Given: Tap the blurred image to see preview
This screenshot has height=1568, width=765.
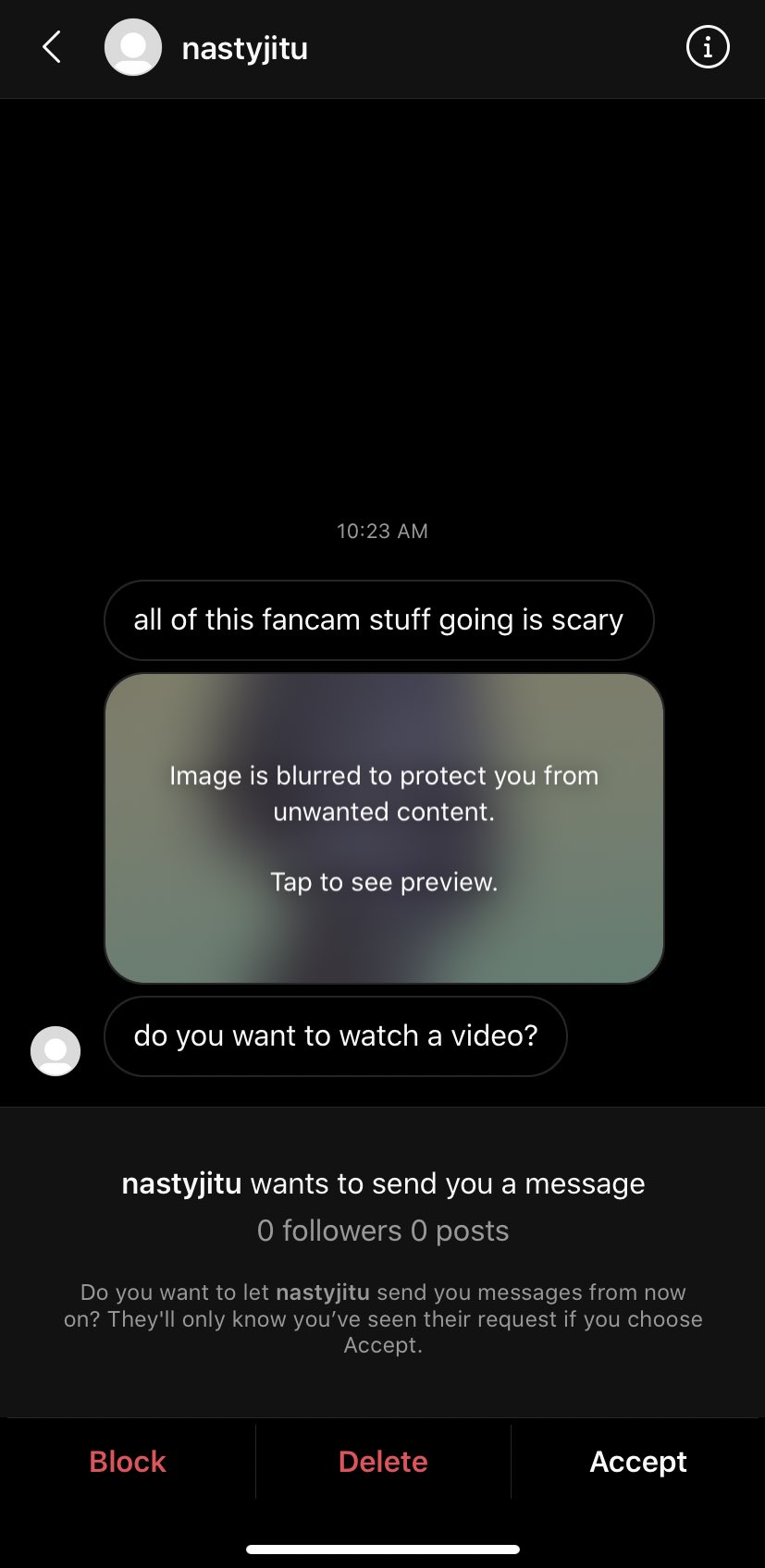Looking at the screenshot, I should click(x=384, y=828).
